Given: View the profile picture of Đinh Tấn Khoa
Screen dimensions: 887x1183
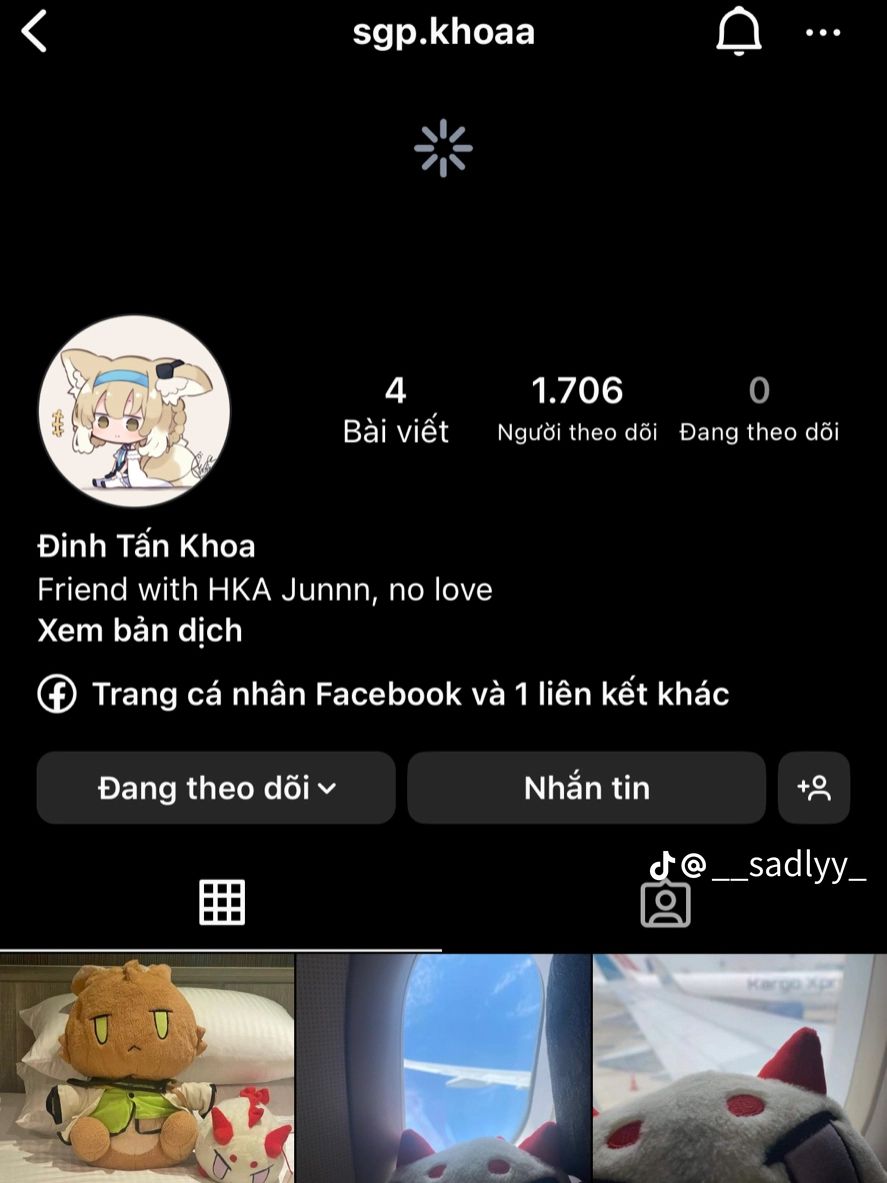Looking at the screenshot, I should tap(134, 411).
